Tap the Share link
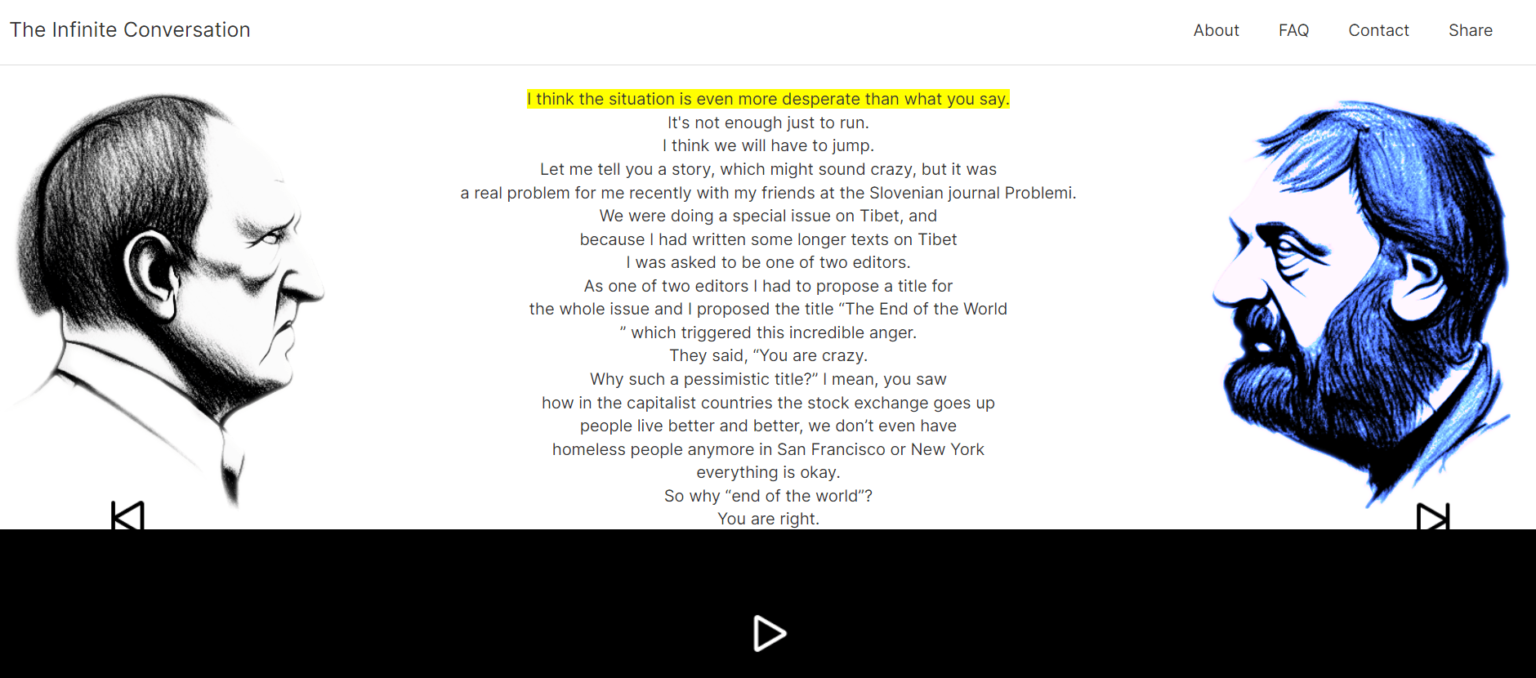This screenshot has width=1536, height=678. click(x=1470, y=30)
